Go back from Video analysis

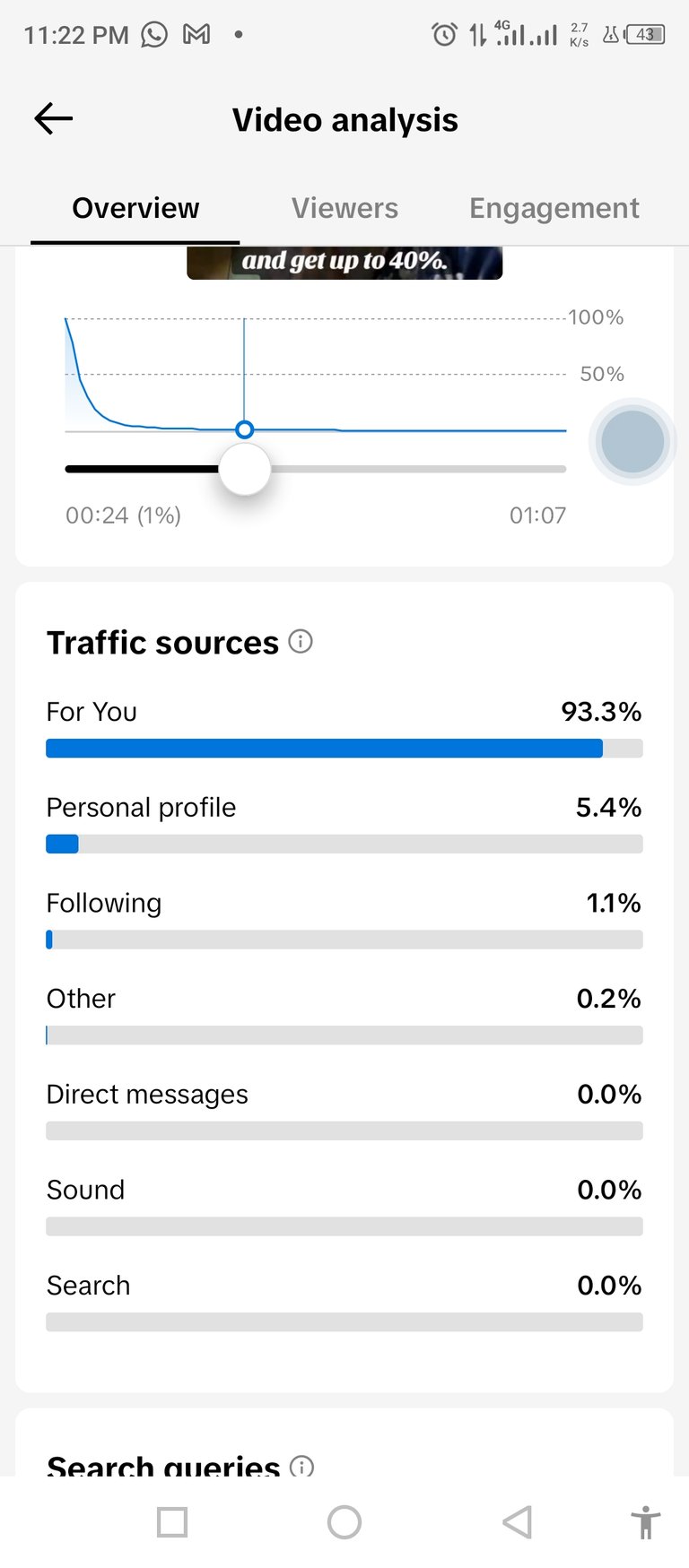click(x=53, y=118)
